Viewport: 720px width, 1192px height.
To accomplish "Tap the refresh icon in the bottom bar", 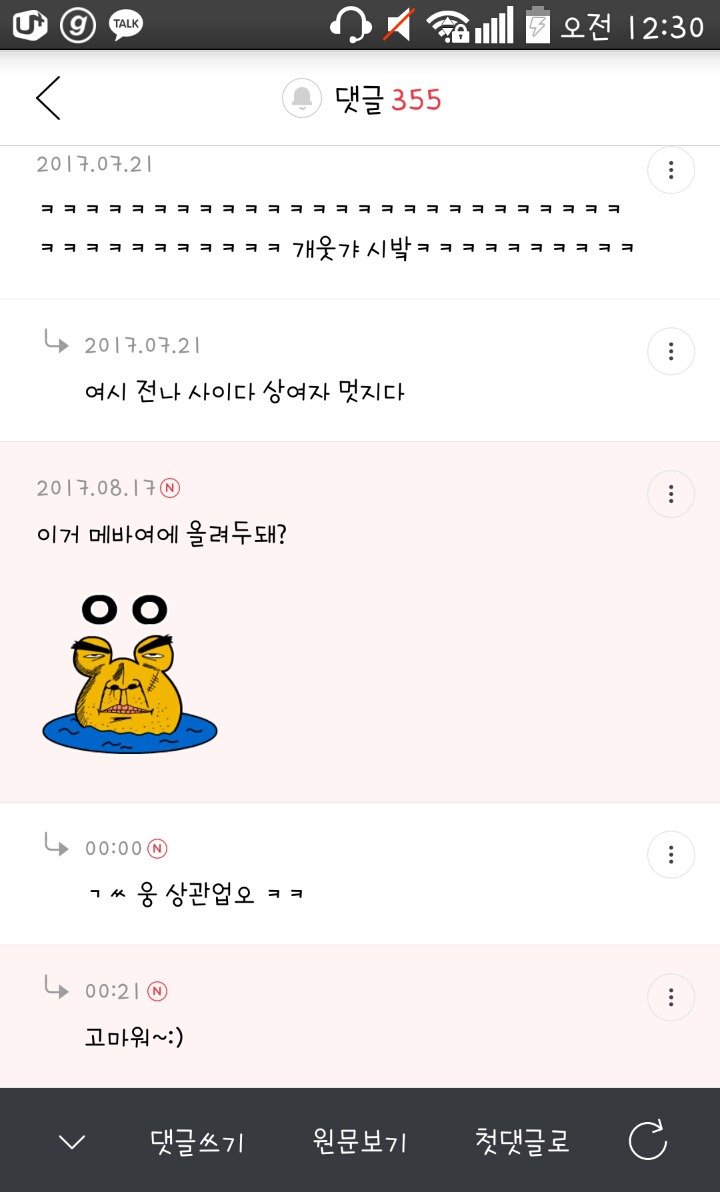I will (650, 1142).
